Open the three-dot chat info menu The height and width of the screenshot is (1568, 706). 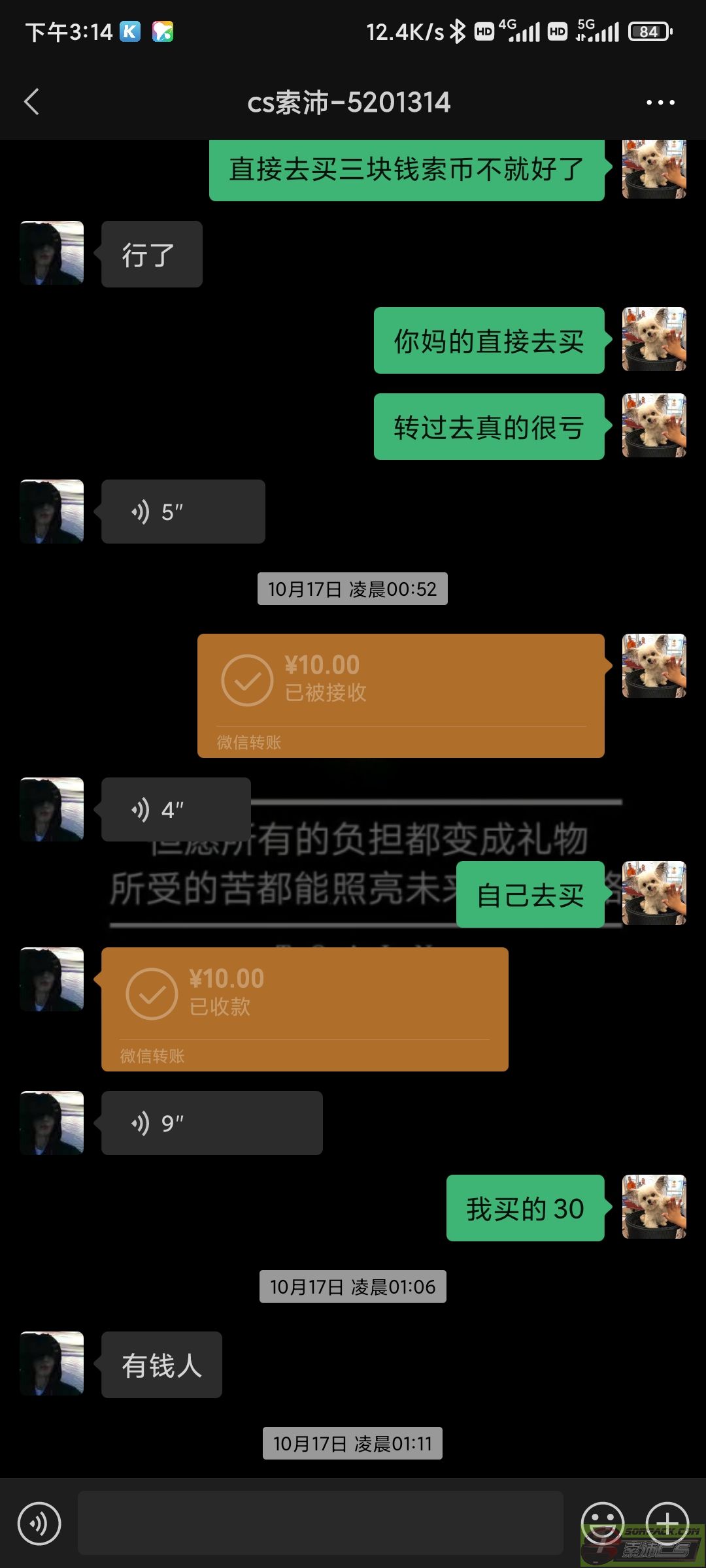point(660,103)
